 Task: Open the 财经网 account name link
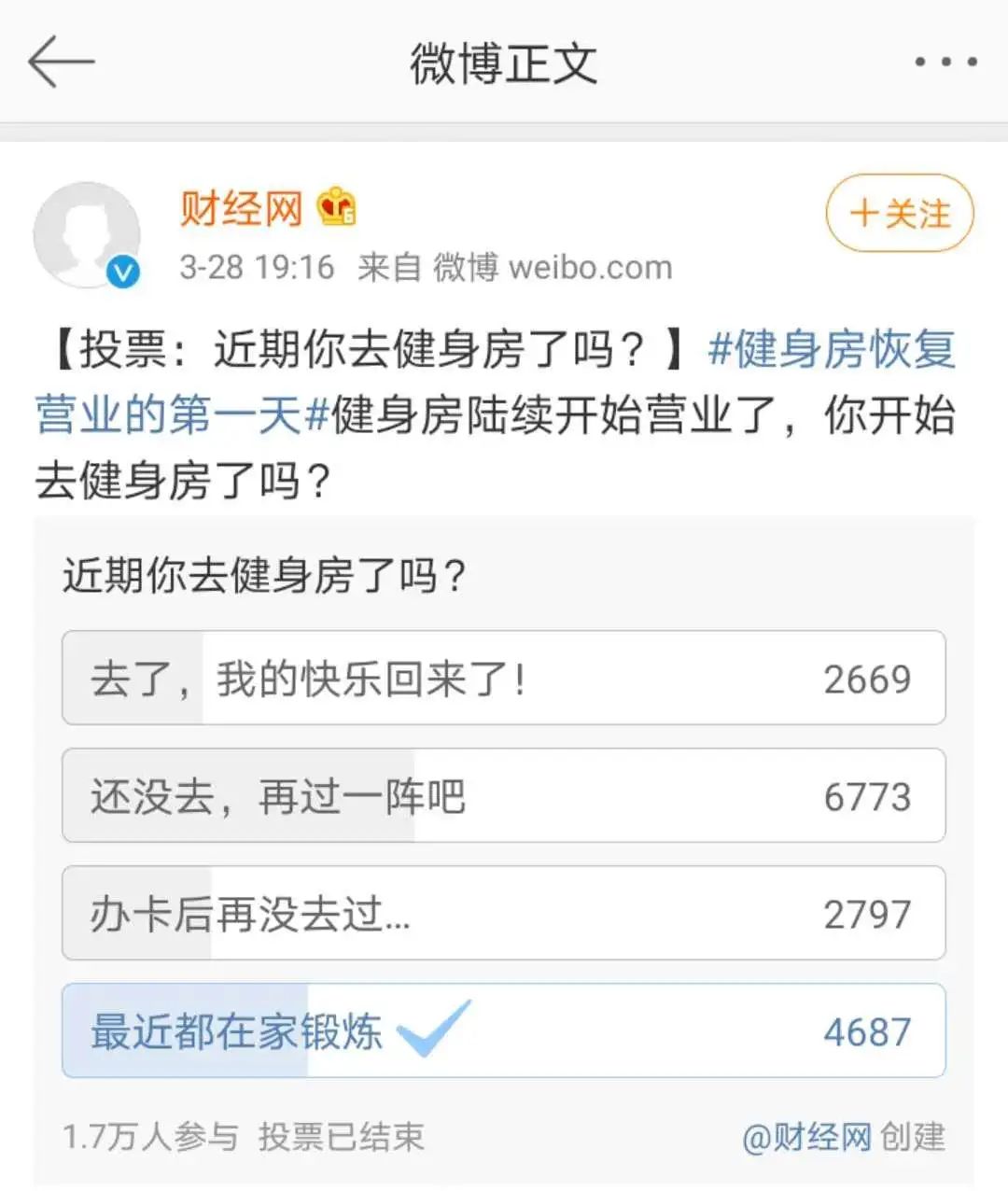241,207
